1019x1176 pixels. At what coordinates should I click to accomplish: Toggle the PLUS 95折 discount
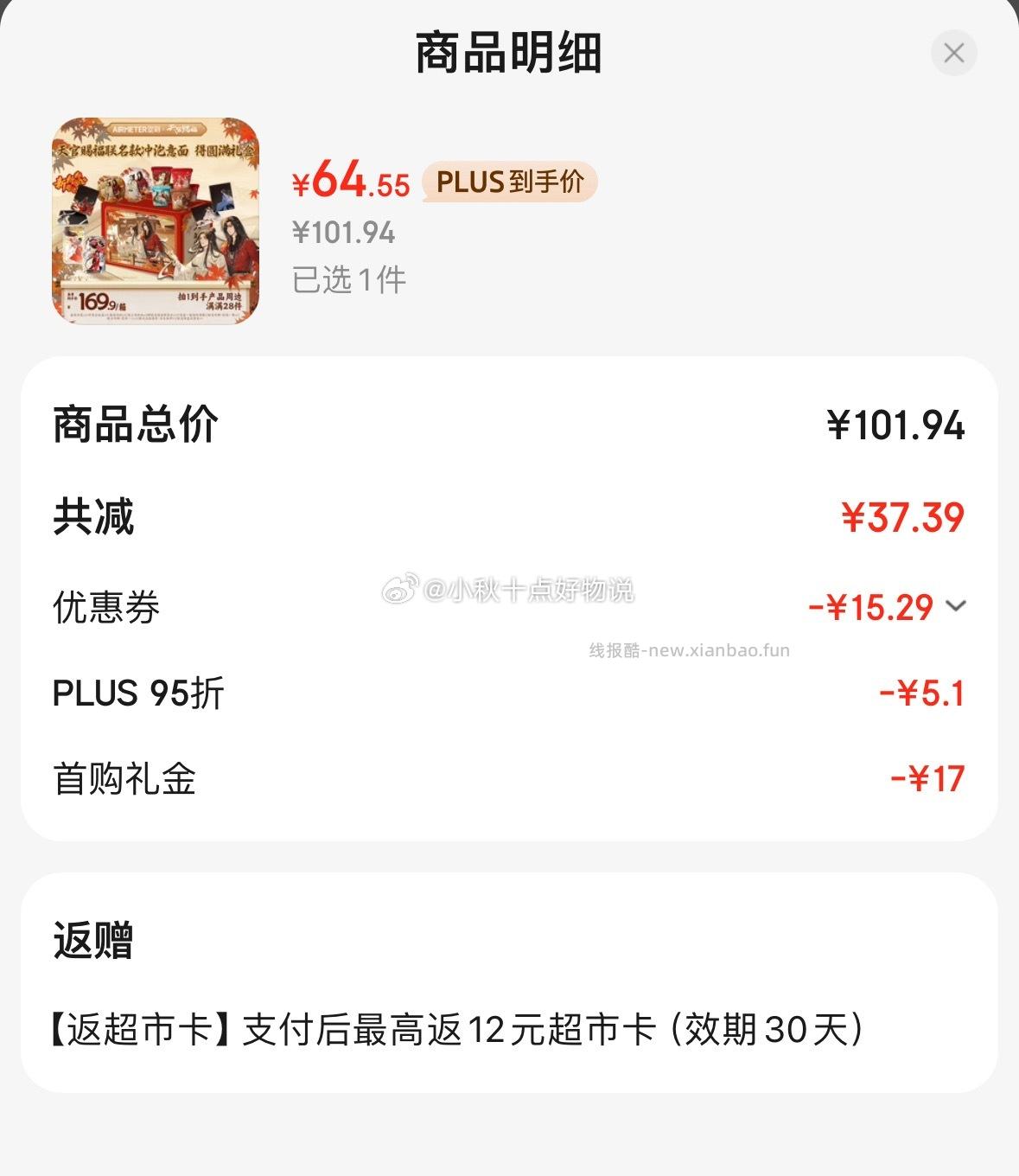510,693
